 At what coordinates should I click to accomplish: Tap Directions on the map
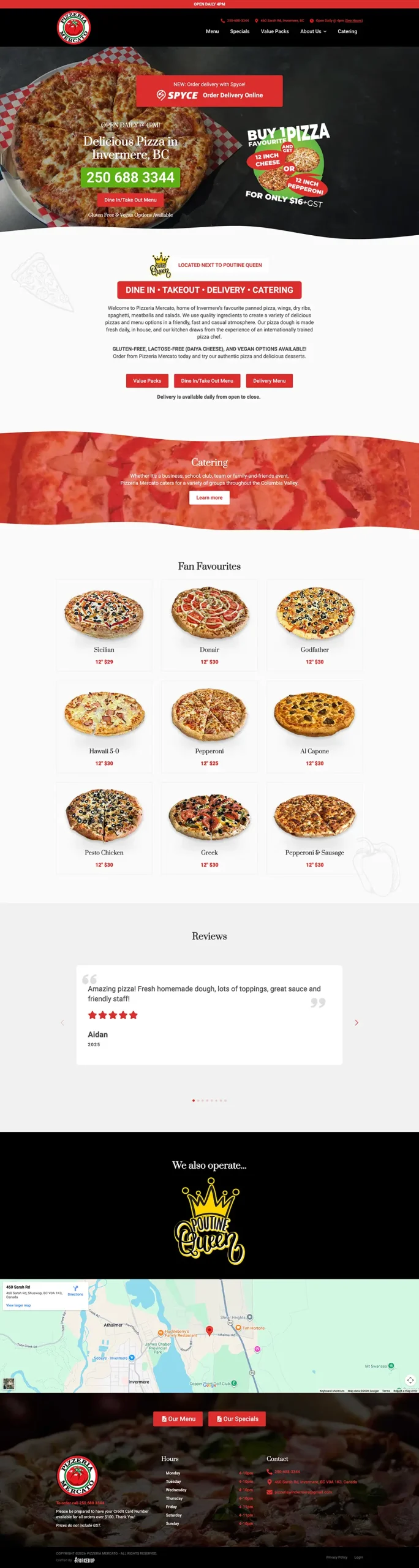(75, 1291)
